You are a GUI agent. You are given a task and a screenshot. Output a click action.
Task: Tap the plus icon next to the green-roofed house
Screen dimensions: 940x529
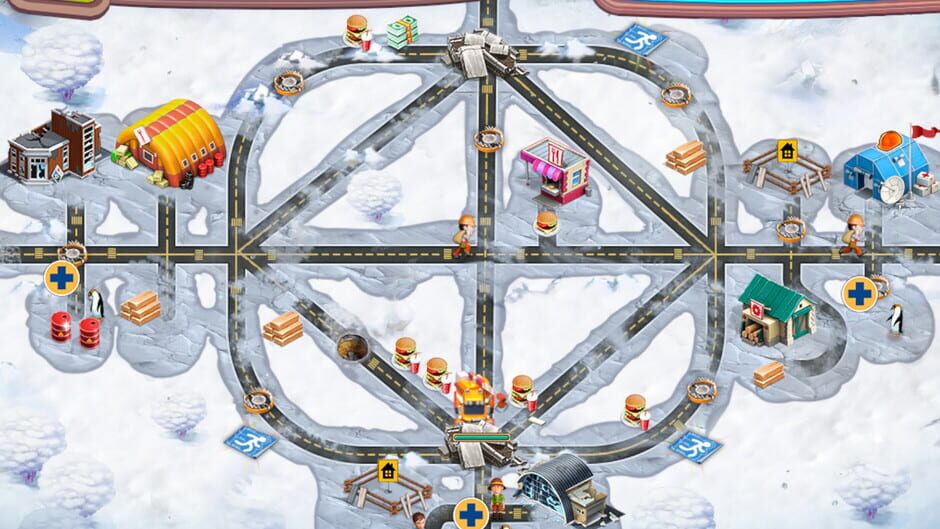coord(858,294)
